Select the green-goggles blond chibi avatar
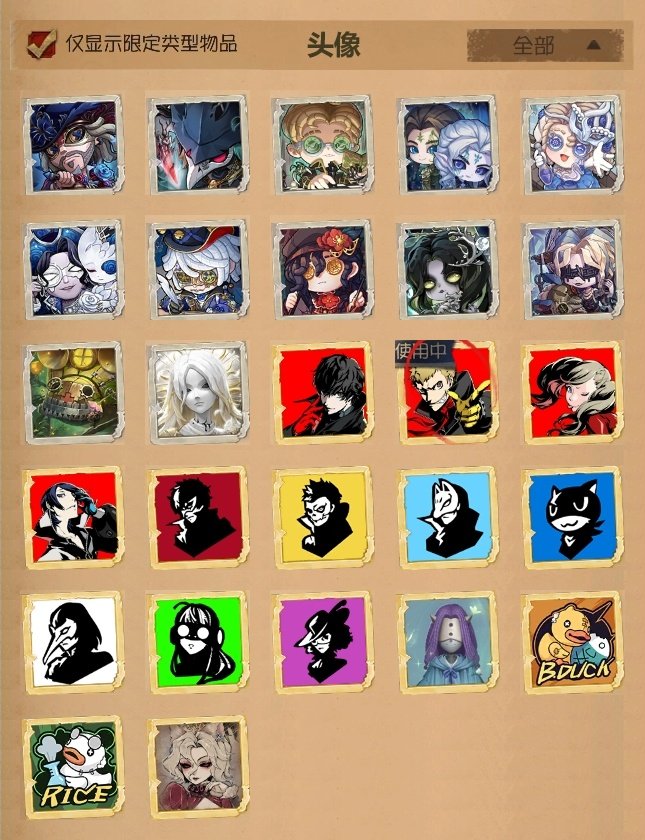This screenshot has height=840, width=645. 322,145
